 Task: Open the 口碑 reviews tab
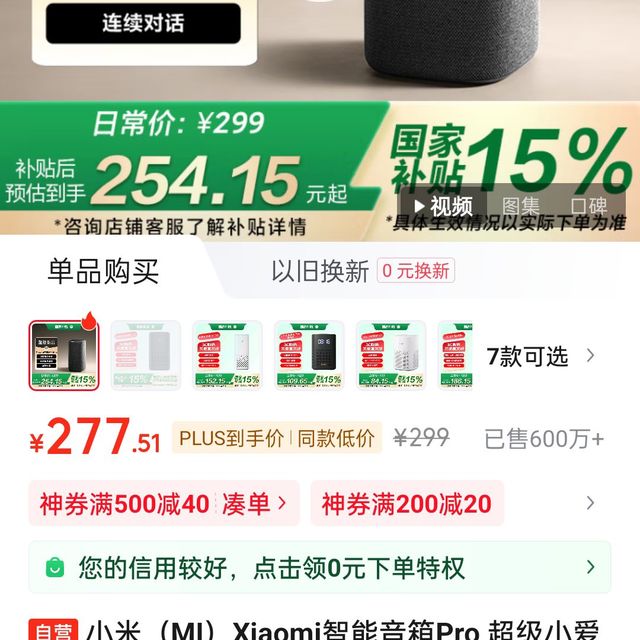click(589, 206)
